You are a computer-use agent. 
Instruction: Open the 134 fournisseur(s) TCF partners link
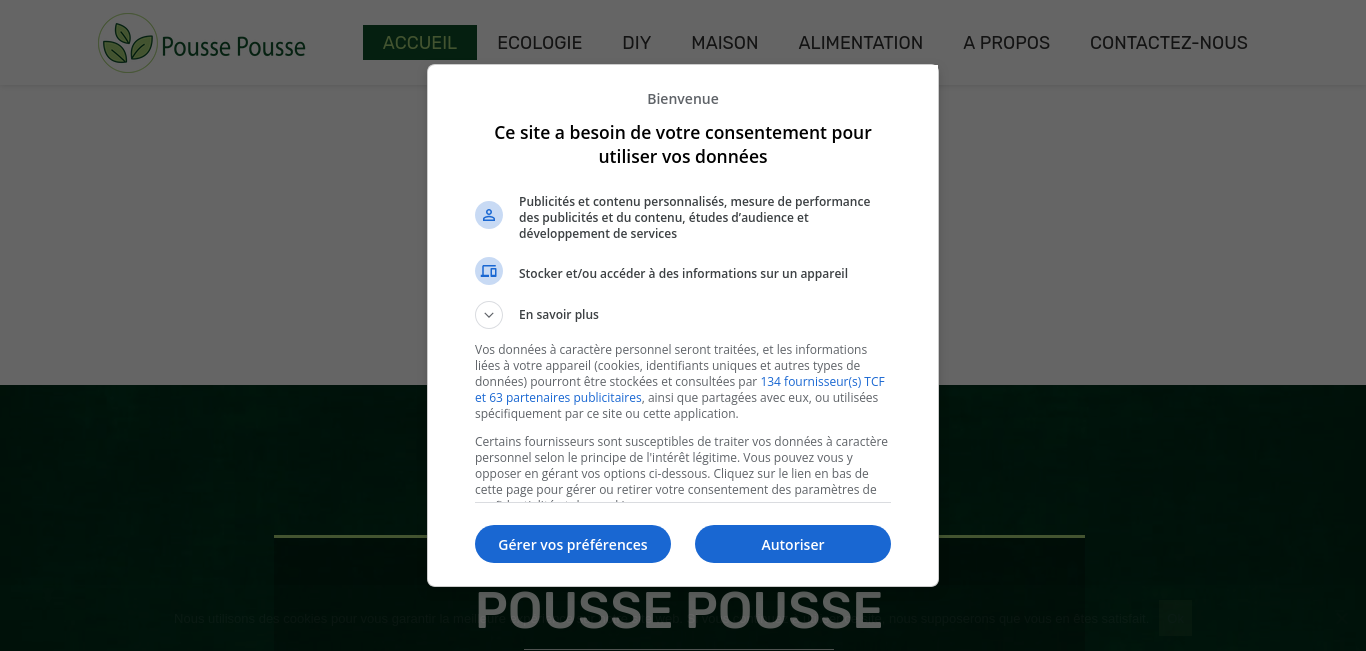coord(821,382)
